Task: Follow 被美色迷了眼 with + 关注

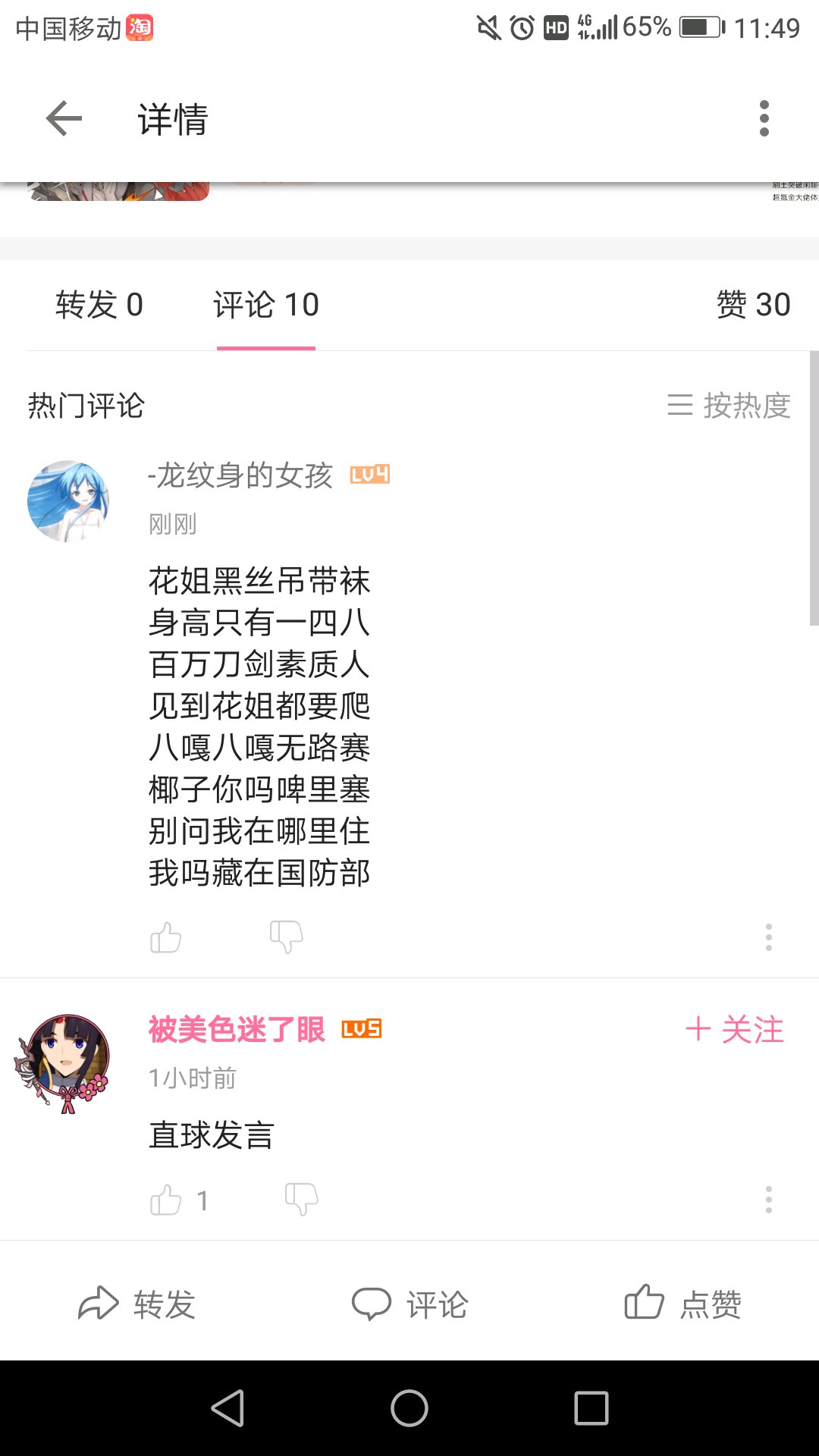Action: (734, 1030)
